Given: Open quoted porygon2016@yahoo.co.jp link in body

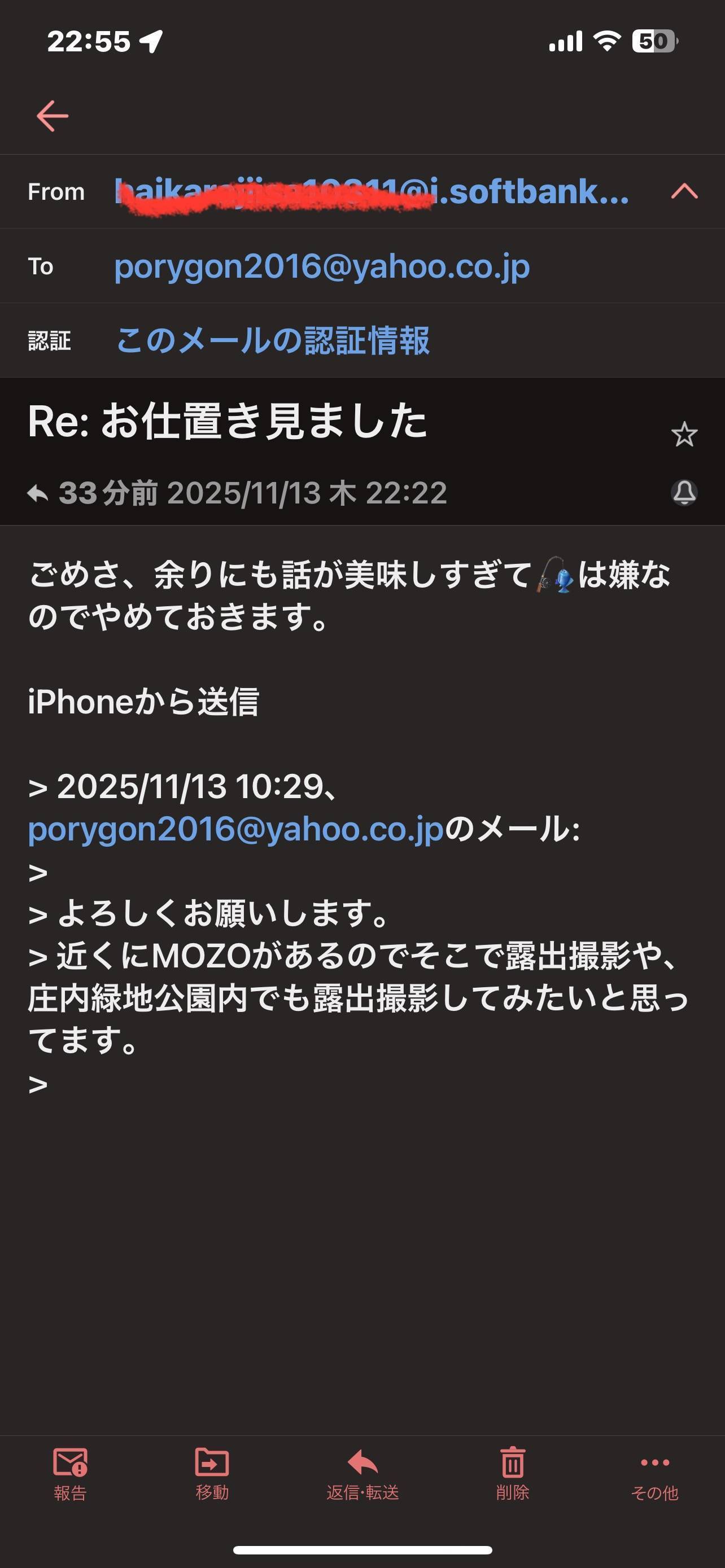Looking at the screenshot, I should click(x=236, y=830).
